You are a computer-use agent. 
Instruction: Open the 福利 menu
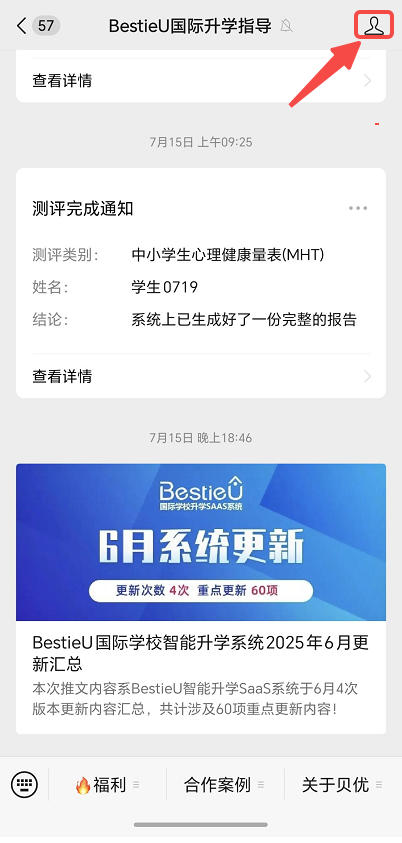point(107,785)
